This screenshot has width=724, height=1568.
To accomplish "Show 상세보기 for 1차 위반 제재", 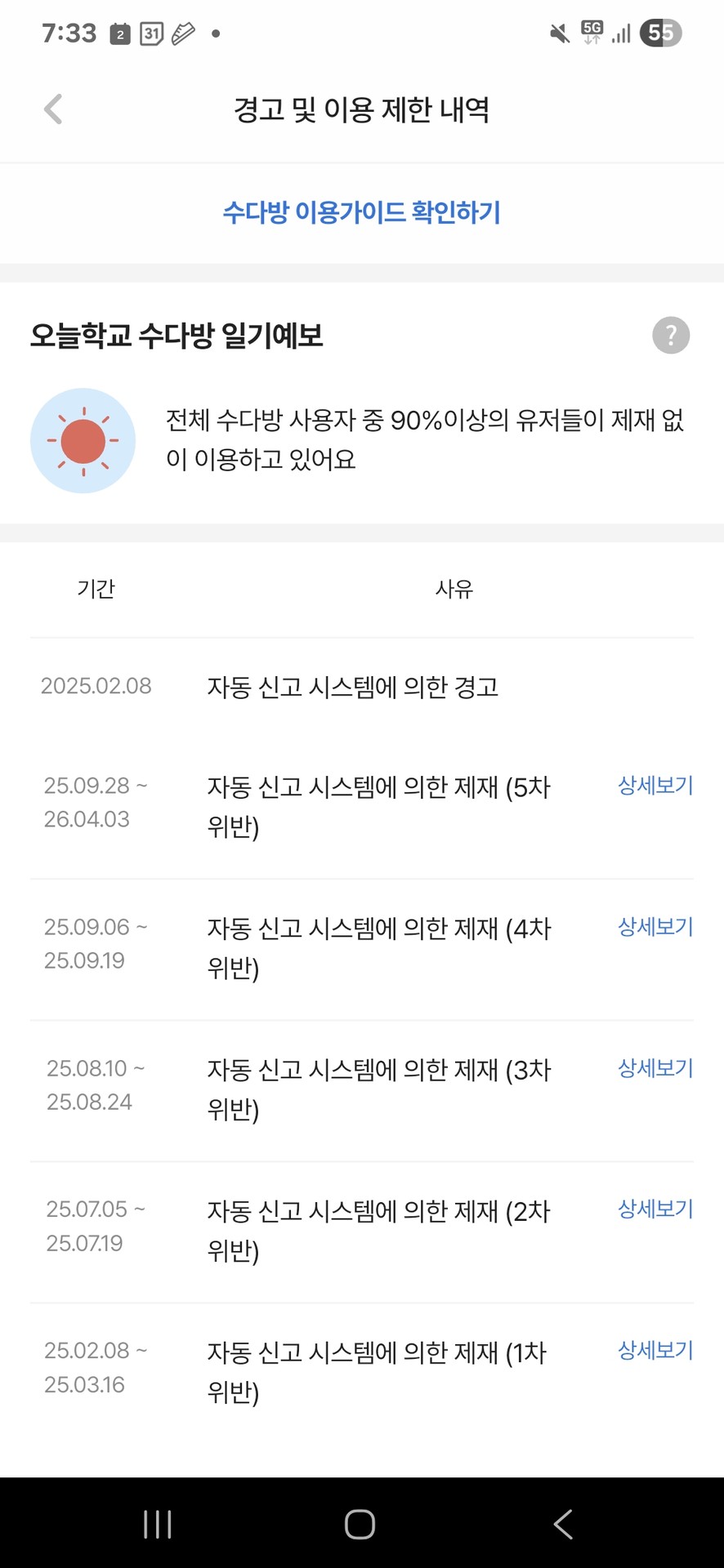I will pyautogui.click(x=655, y=1351).
